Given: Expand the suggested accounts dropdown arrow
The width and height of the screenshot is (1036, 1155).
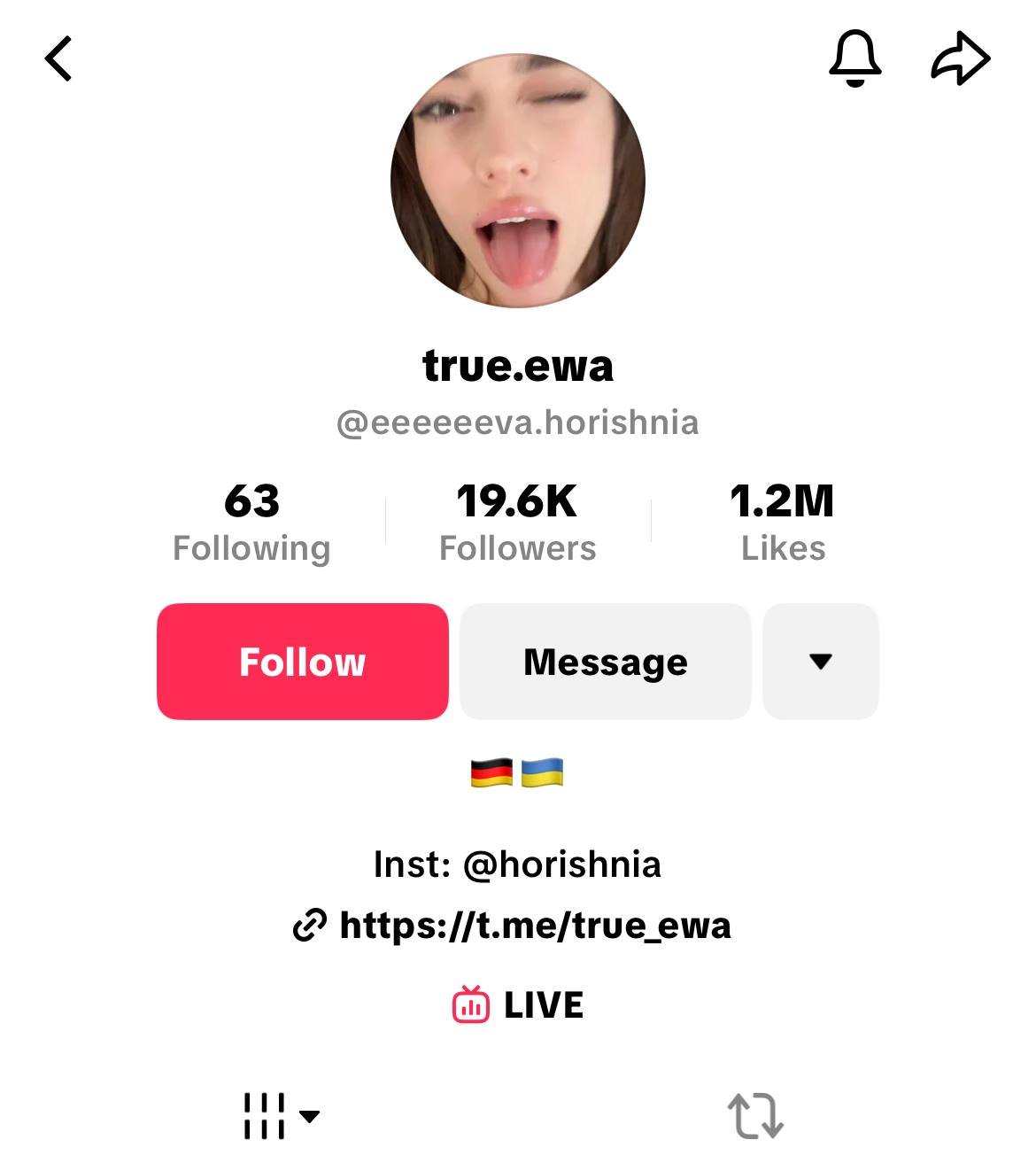Looking at the screenshot, I should pos(821,662).
